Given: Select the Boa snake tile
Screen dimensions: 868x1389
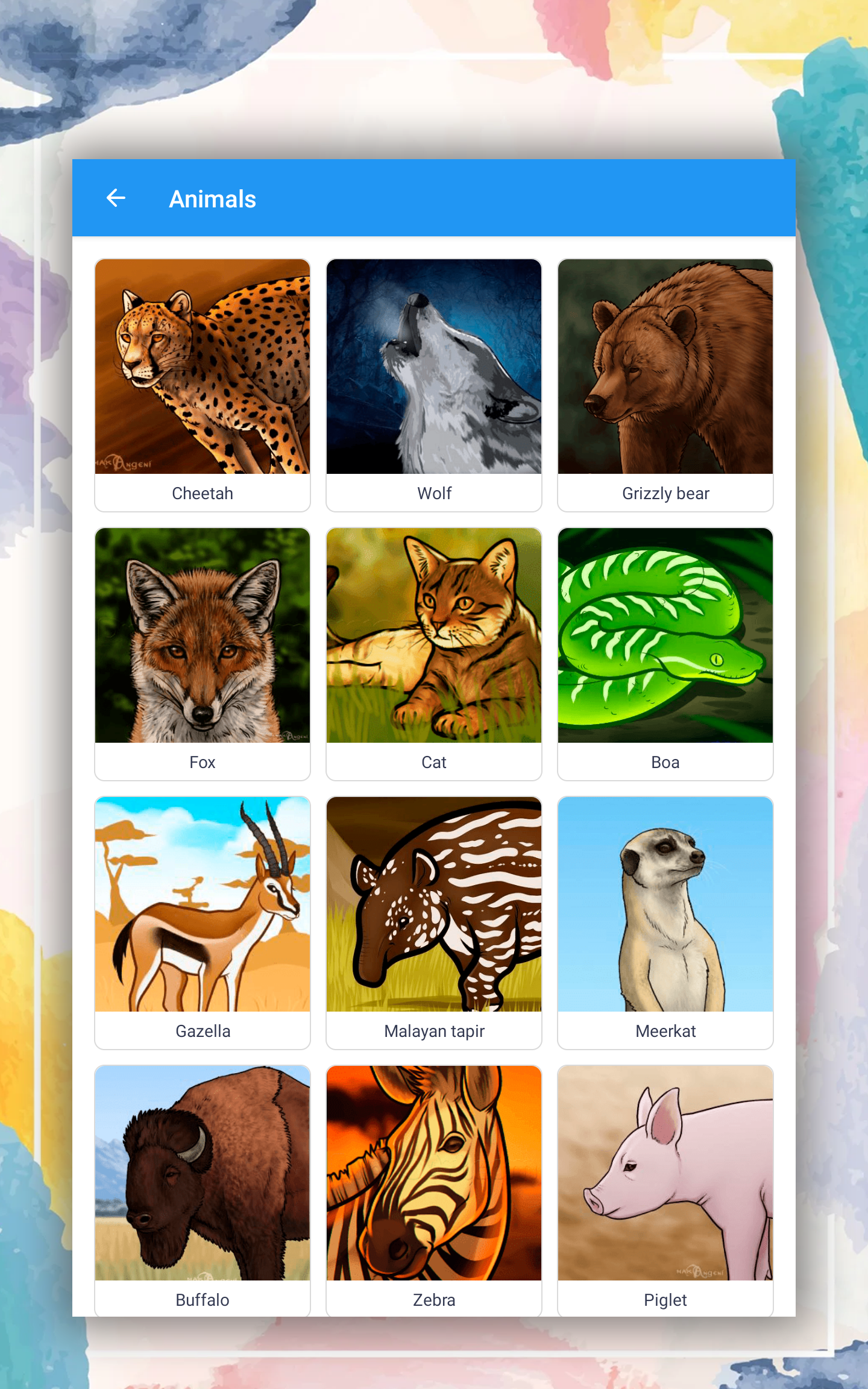Looking at the screenshot, I should click(x=665, y=654).
